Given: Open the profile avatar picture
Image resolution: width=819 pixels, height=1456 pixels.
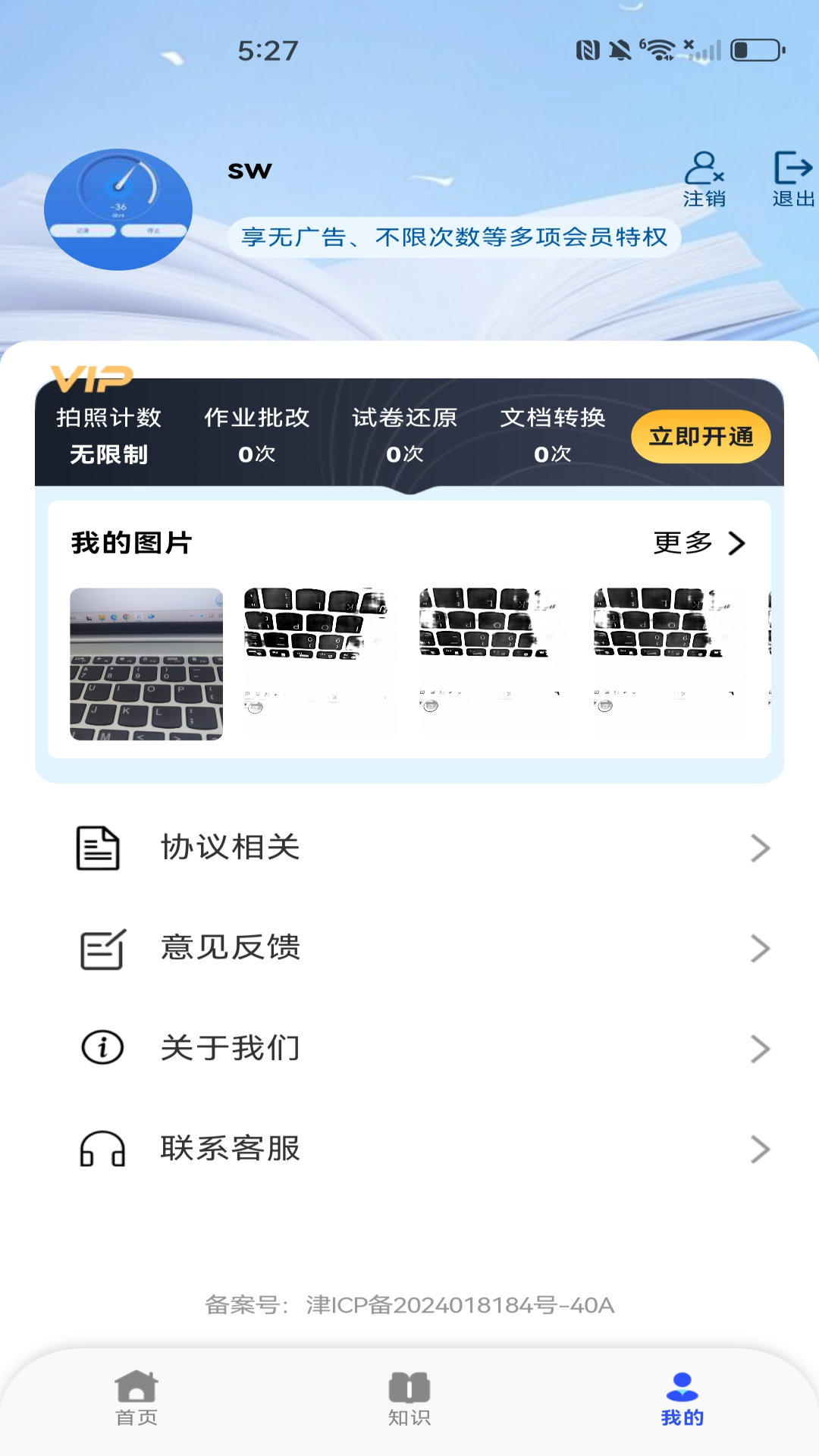Looking at the screenshot, I should 118,209.
